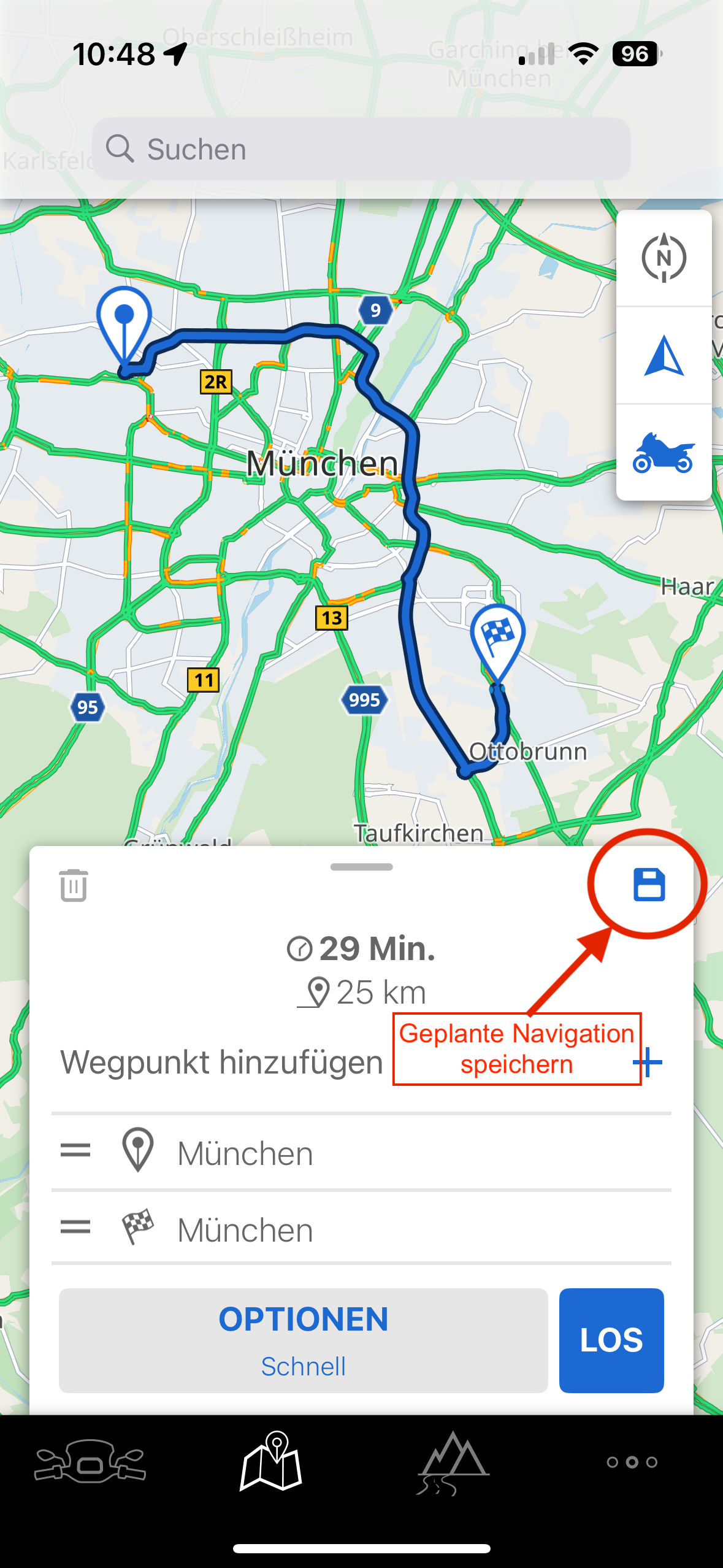Expand the route panel using its handle
Viewport: 723px width, 1568px height.
(361, 867)
